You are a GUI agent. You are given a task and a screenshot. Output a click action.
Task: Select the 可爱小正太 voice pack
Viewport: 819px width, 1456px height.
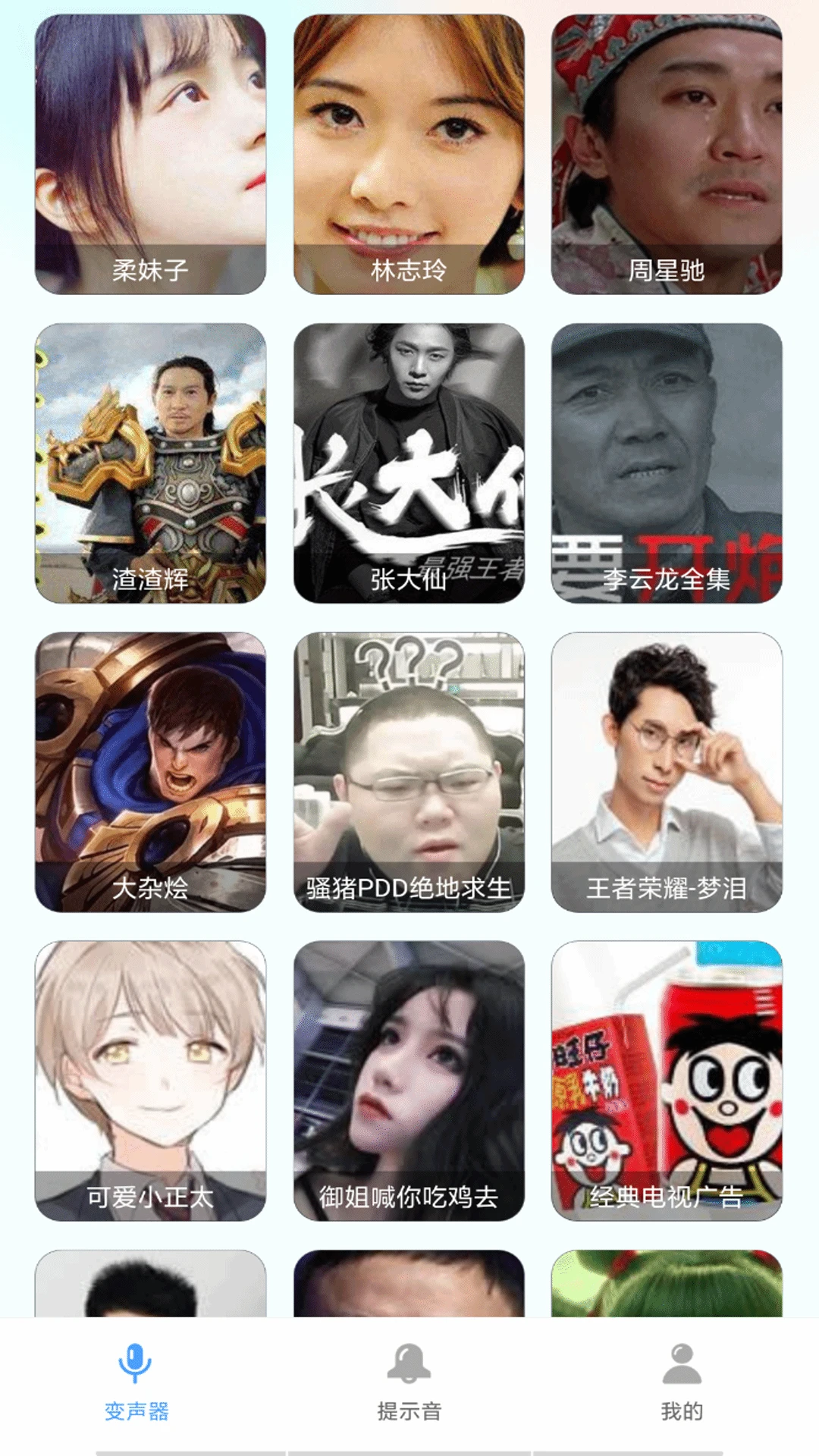click(149, 1084)
